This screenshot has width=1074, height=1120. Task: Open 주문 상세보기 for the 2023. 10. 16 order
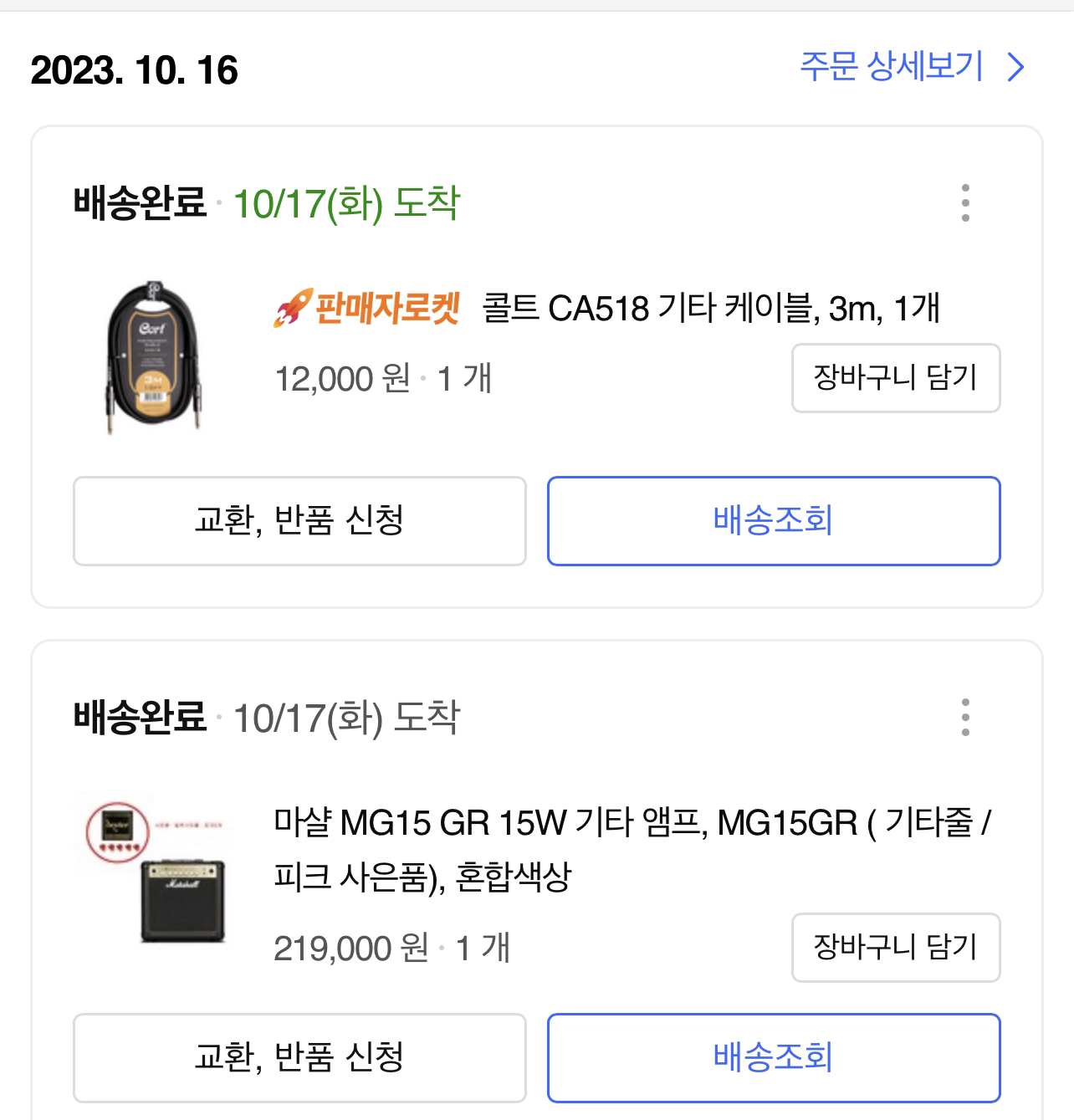click(x=911, y=67)
